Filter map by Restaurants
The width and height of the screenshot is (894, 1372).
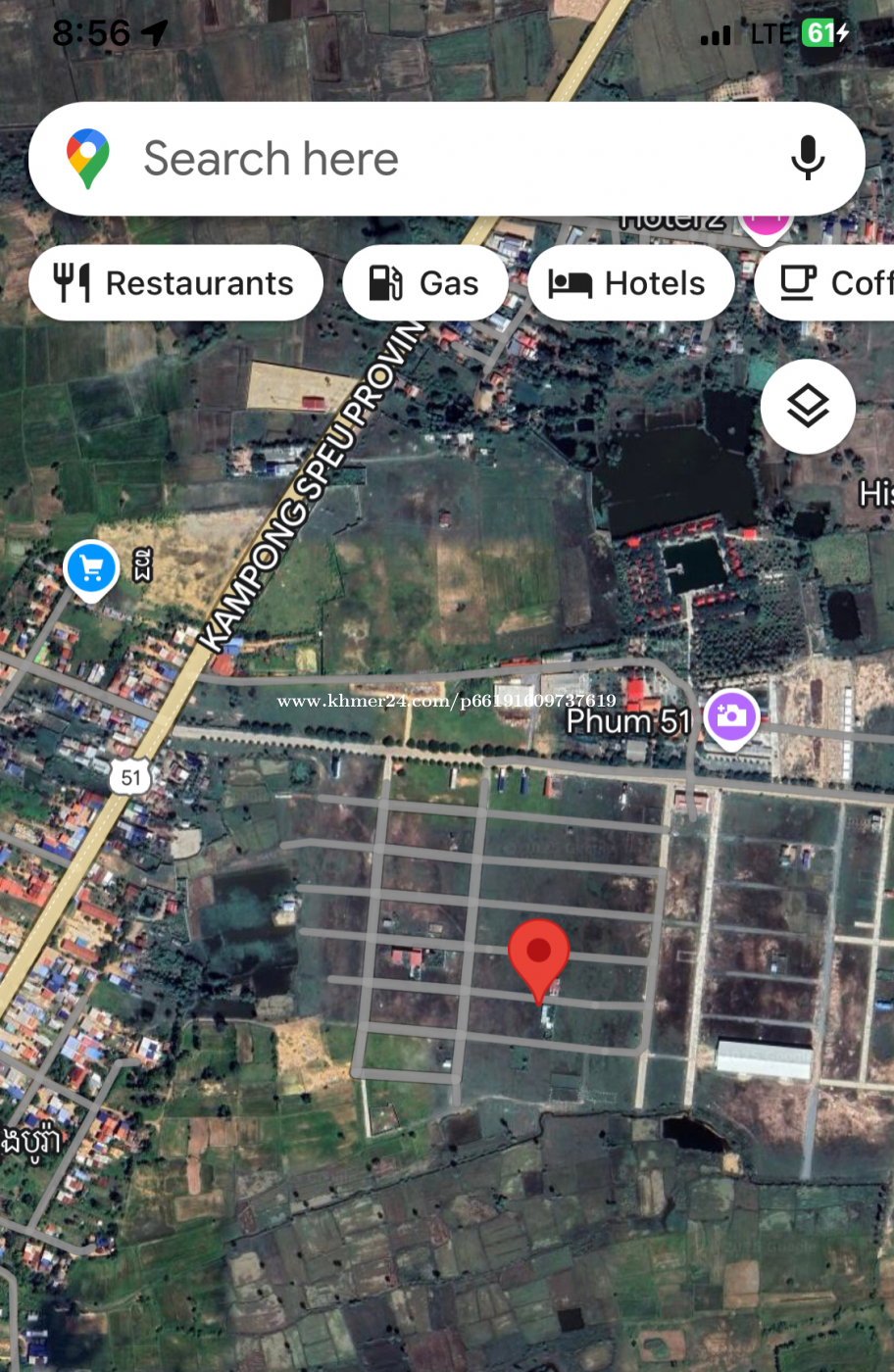(176, 283)
